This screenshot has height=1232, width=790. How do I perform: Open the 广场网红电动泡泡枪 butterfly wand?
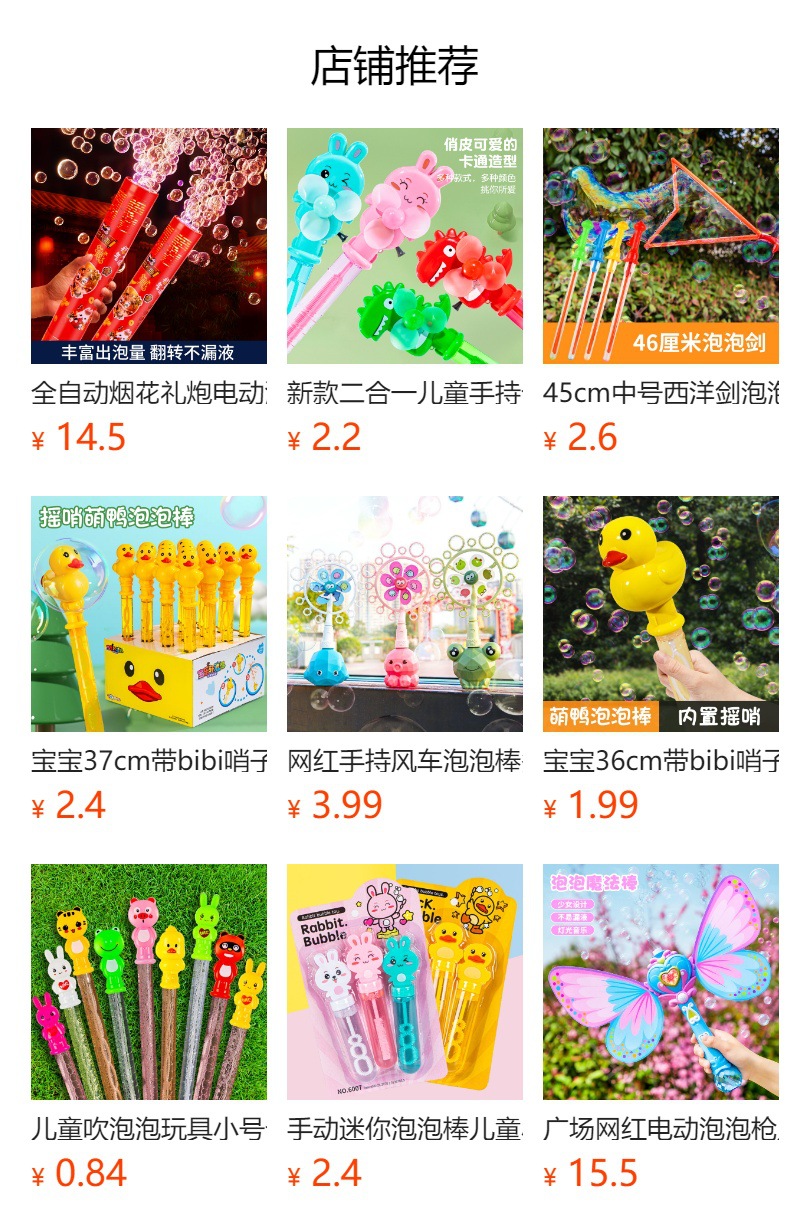coord(661,982)
